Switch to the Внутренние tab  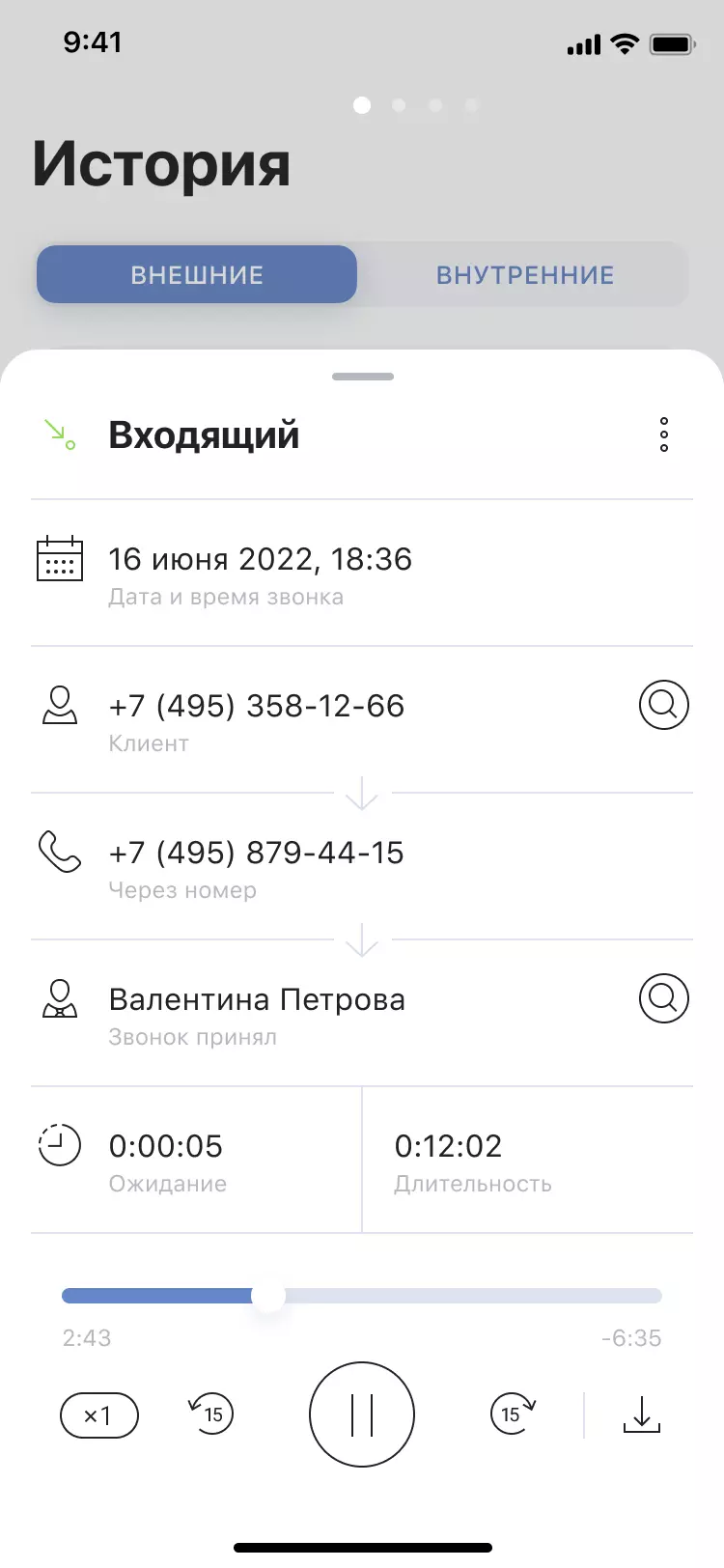[x=524, y=275]
